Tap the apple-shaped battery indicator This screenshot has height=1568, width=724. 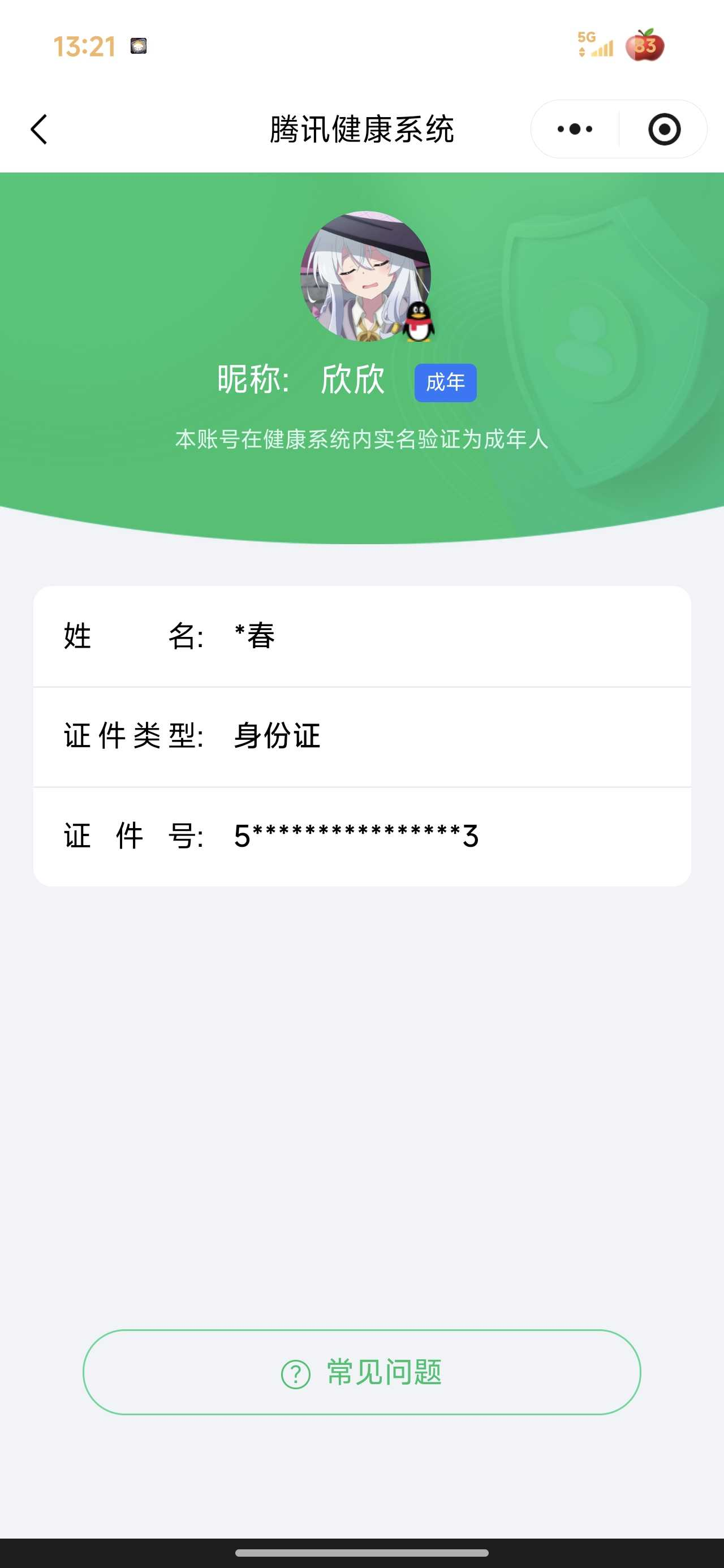[645, 45]
